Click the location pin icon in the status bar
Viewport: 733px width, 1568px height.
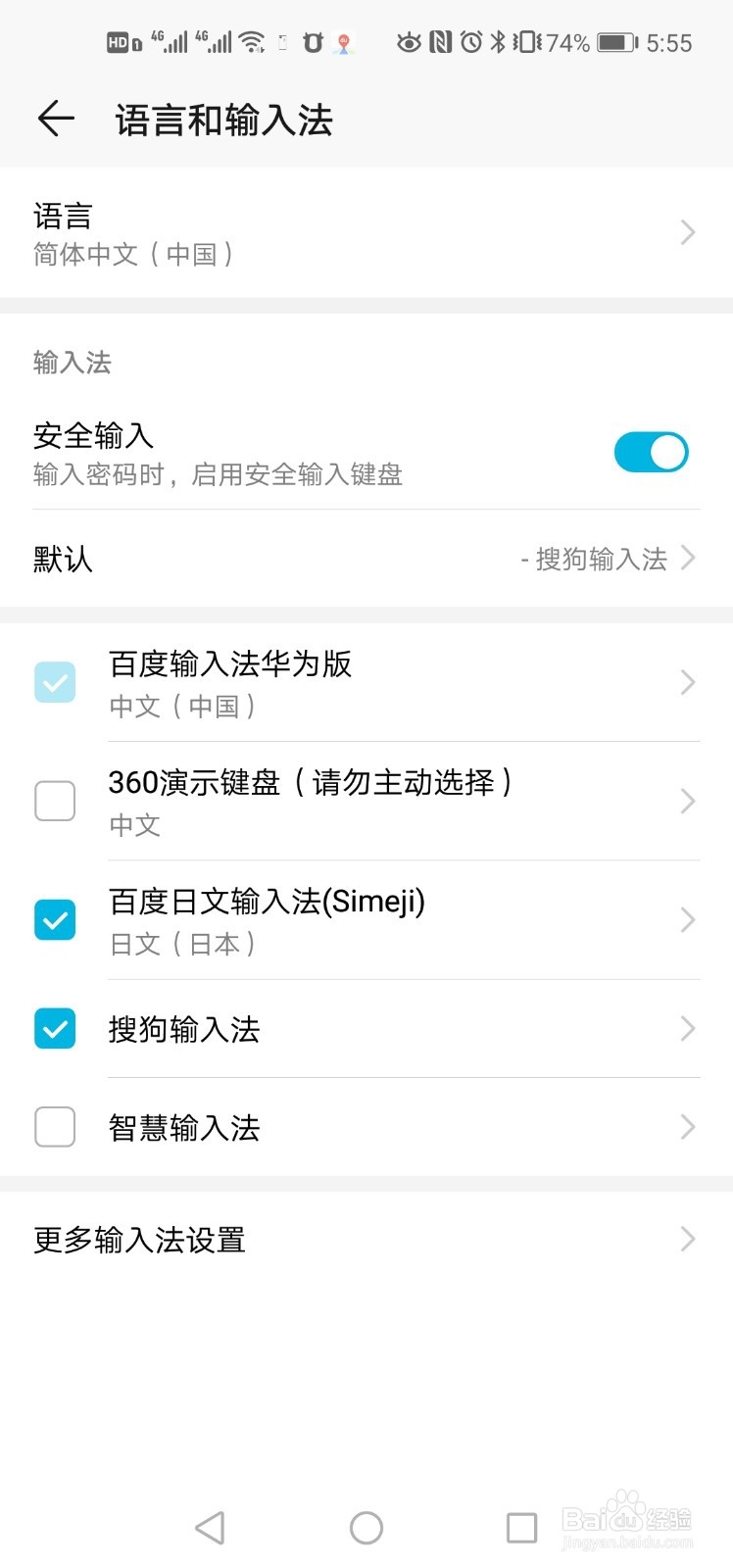342,41
